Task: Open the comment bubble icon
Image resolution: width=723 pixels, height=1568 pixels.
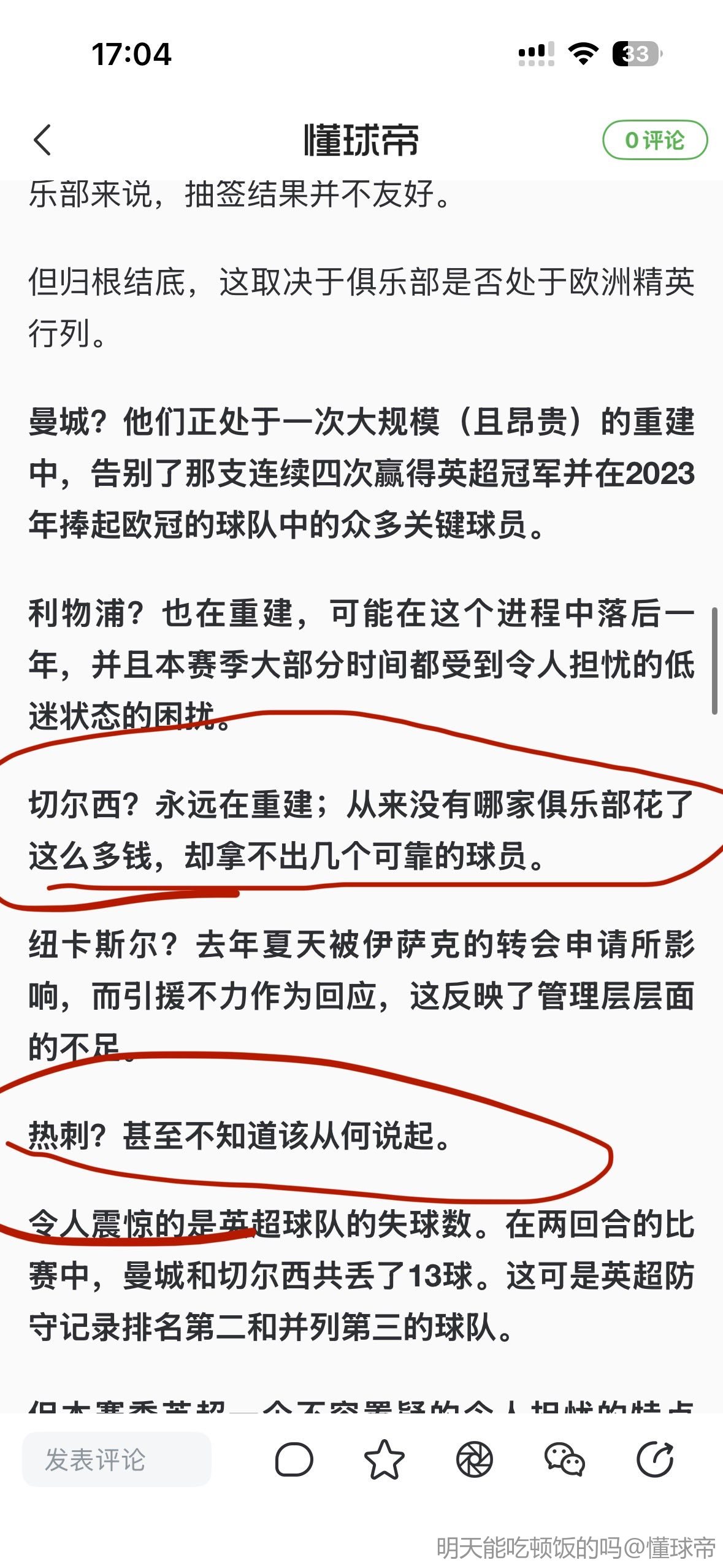Action: (294, 1459)
